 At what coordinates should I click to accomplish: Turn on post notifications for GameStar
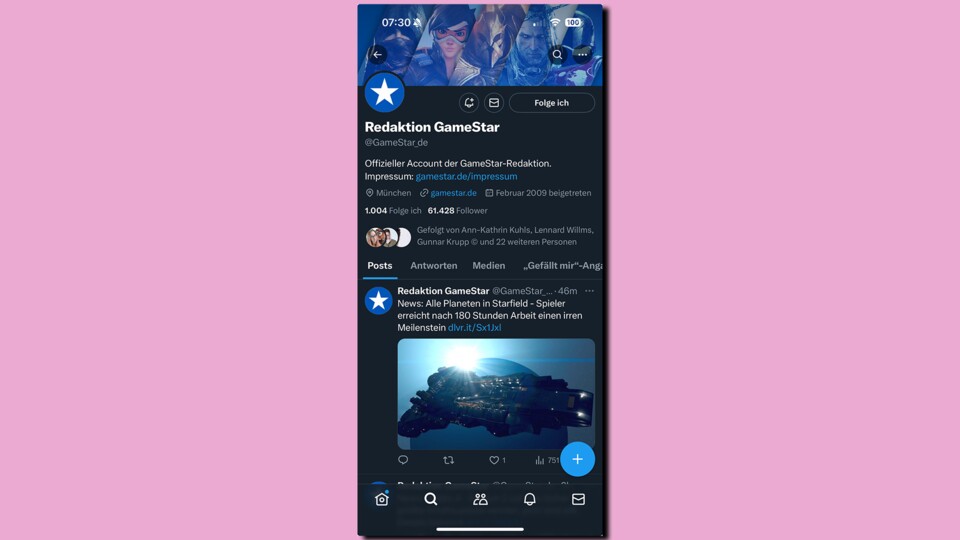point(468,102)
